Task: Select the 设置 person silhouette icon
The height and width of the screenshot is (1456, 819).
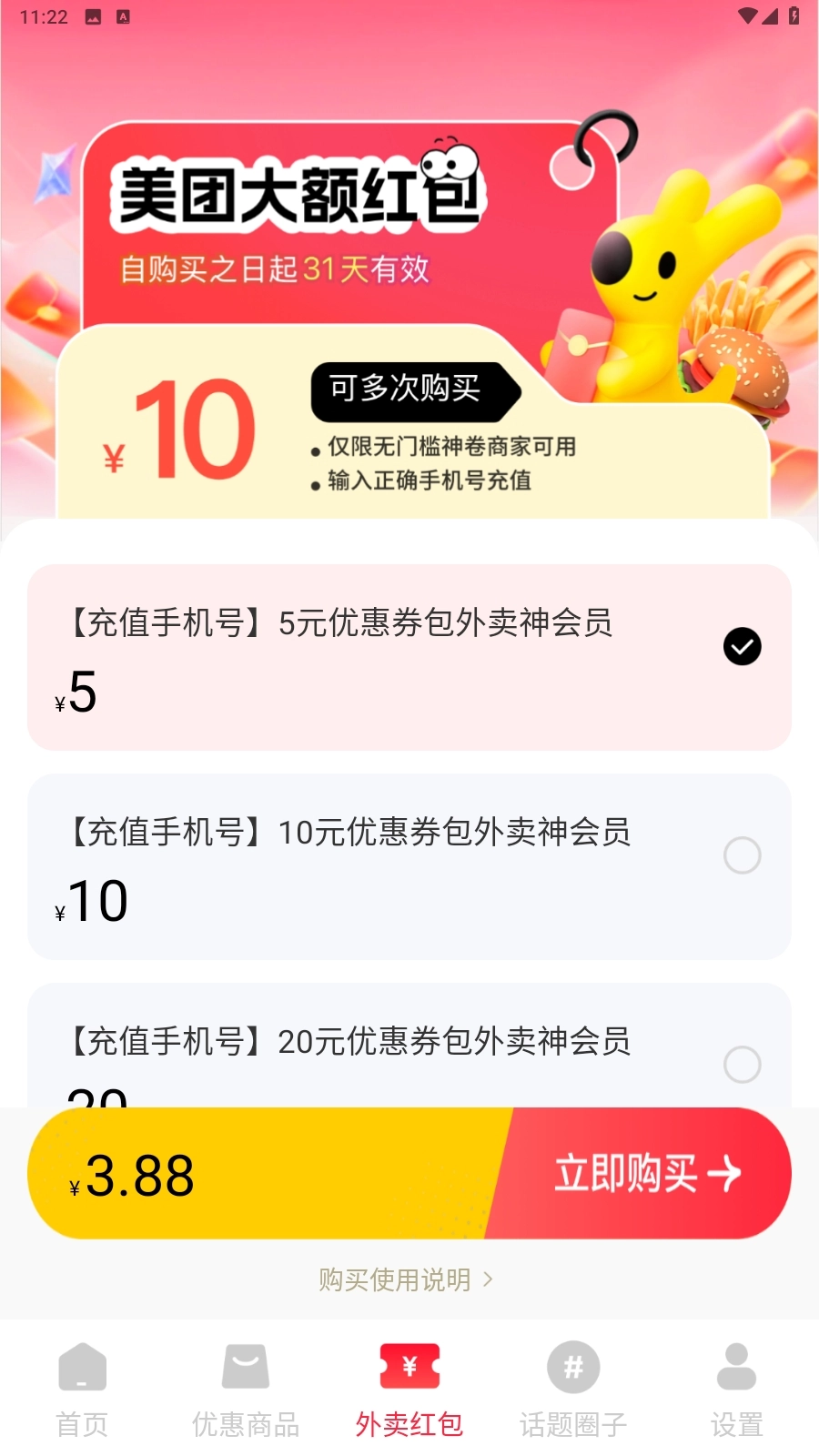Action: 737,1367
